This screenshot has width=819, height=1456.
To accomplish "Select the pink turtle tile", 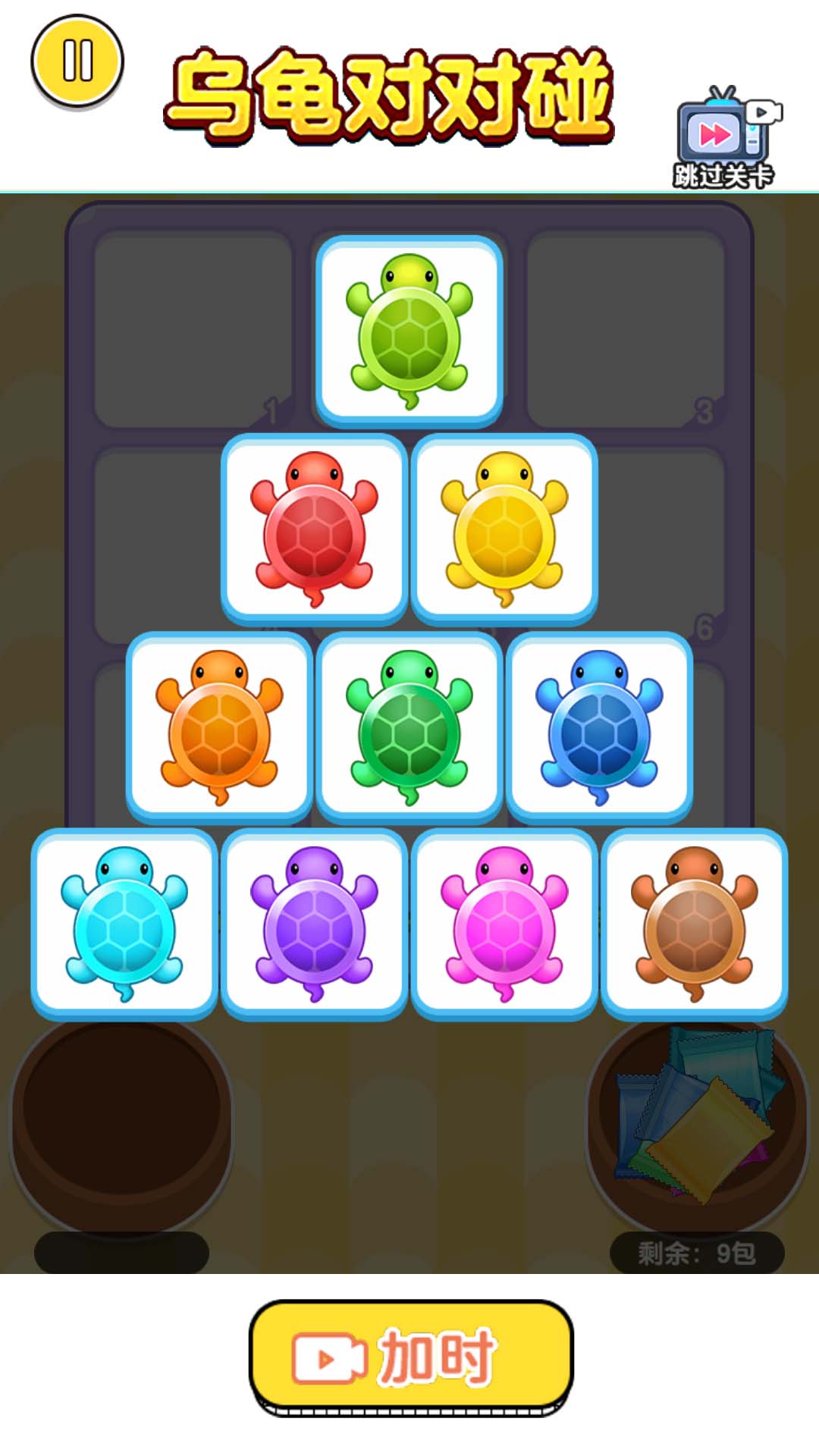I will pyautogui.click(x=504, y=924).
